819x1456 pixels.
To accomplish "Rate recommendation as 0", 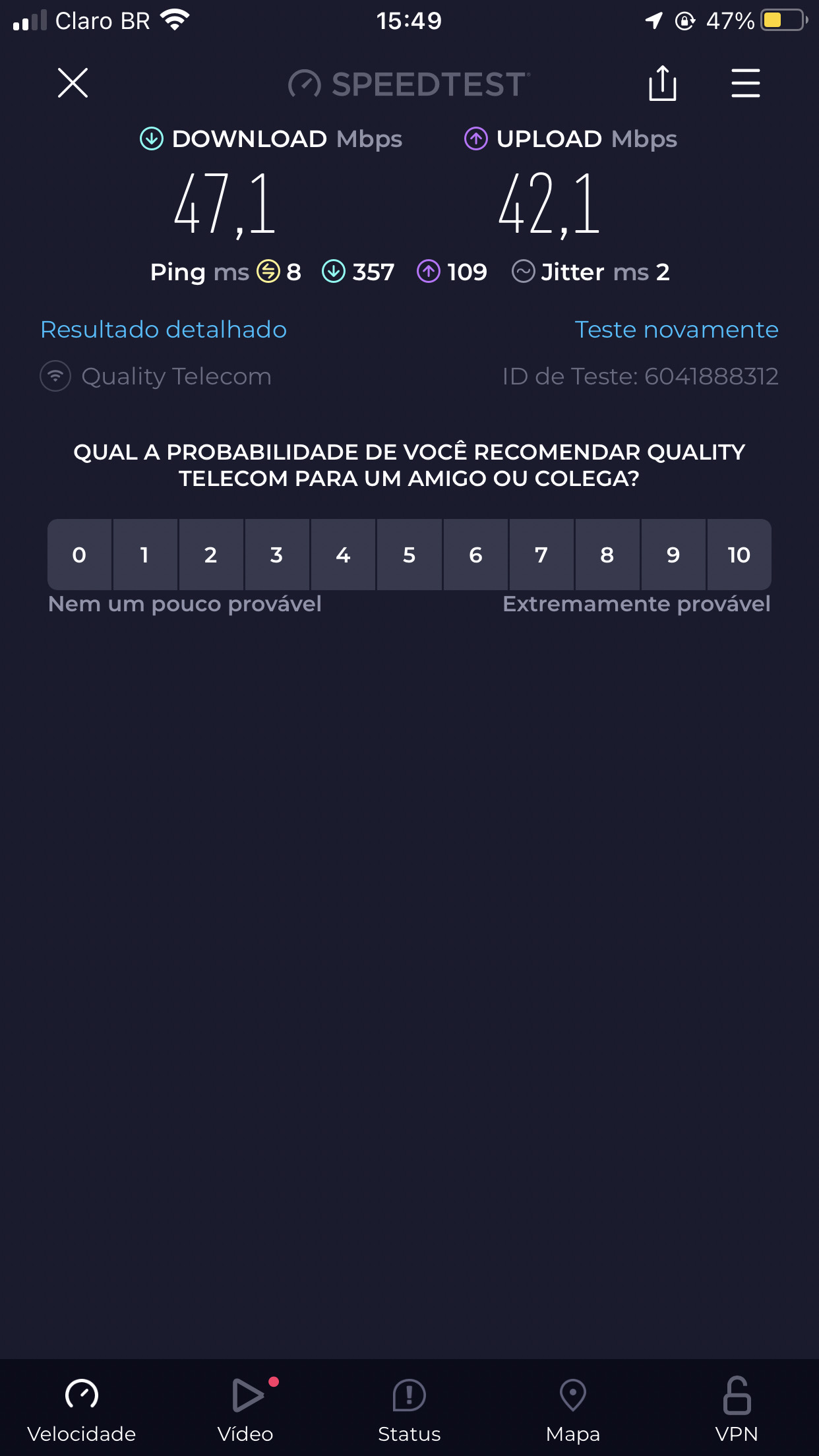I will tap(79, 555).
